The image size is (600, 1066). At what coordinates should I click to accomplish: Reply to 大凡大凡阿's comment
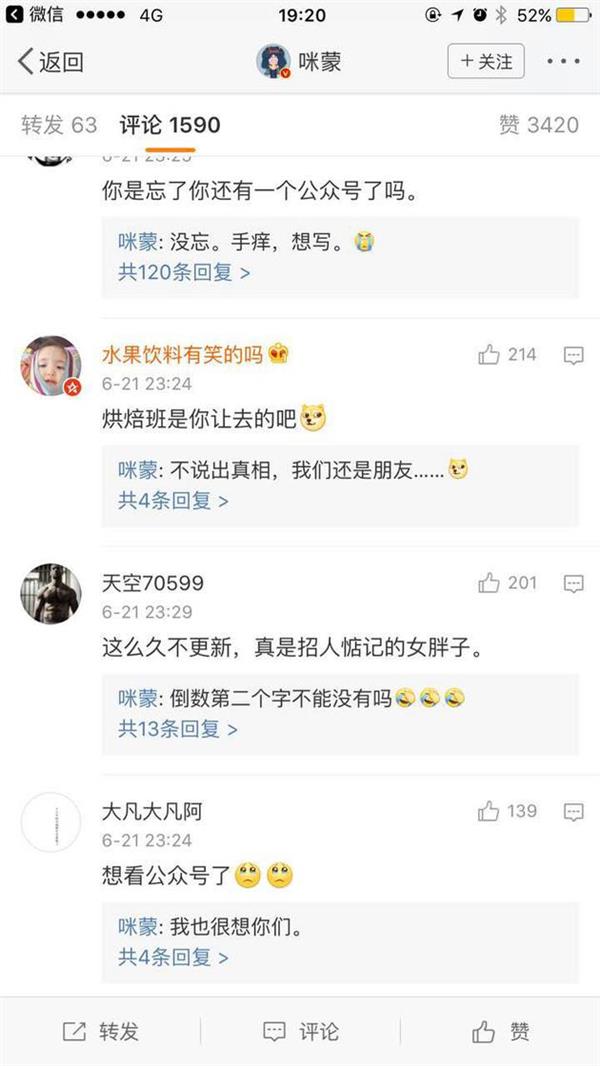(x=573, y=811)
